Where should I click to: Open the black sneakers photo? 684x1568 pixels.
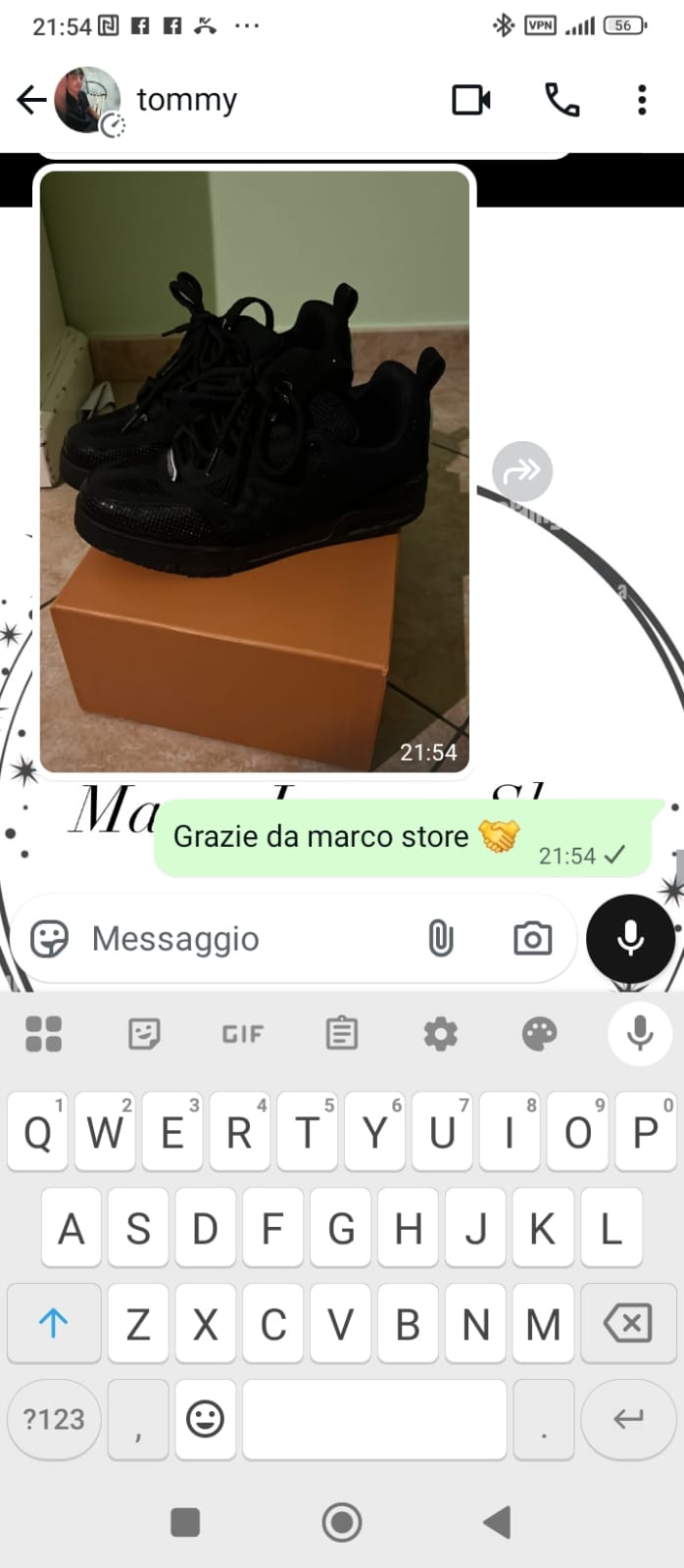[x=254, y=470]
